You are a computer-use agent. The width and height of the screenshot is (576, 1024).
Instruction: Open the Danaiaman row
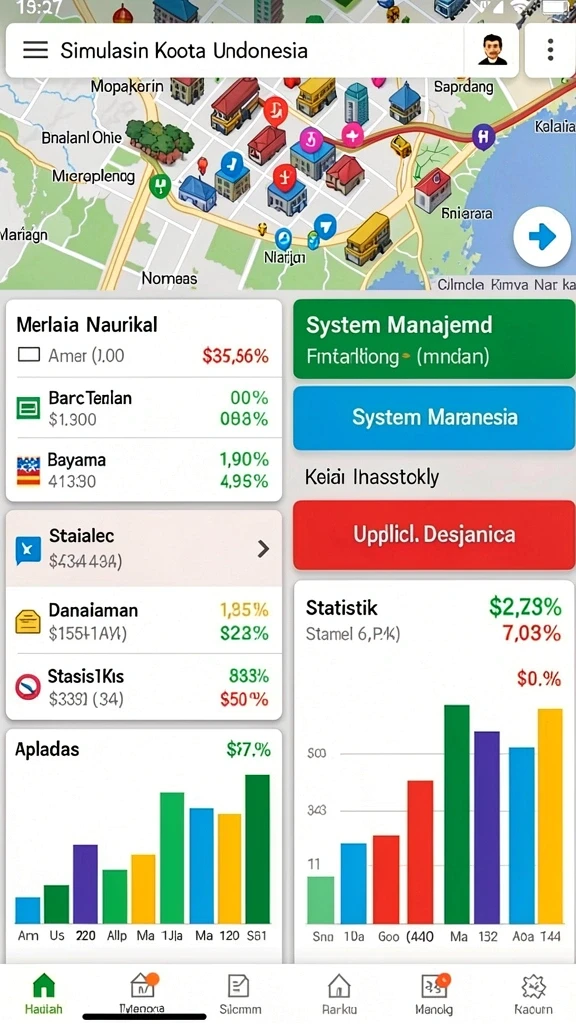144,620
